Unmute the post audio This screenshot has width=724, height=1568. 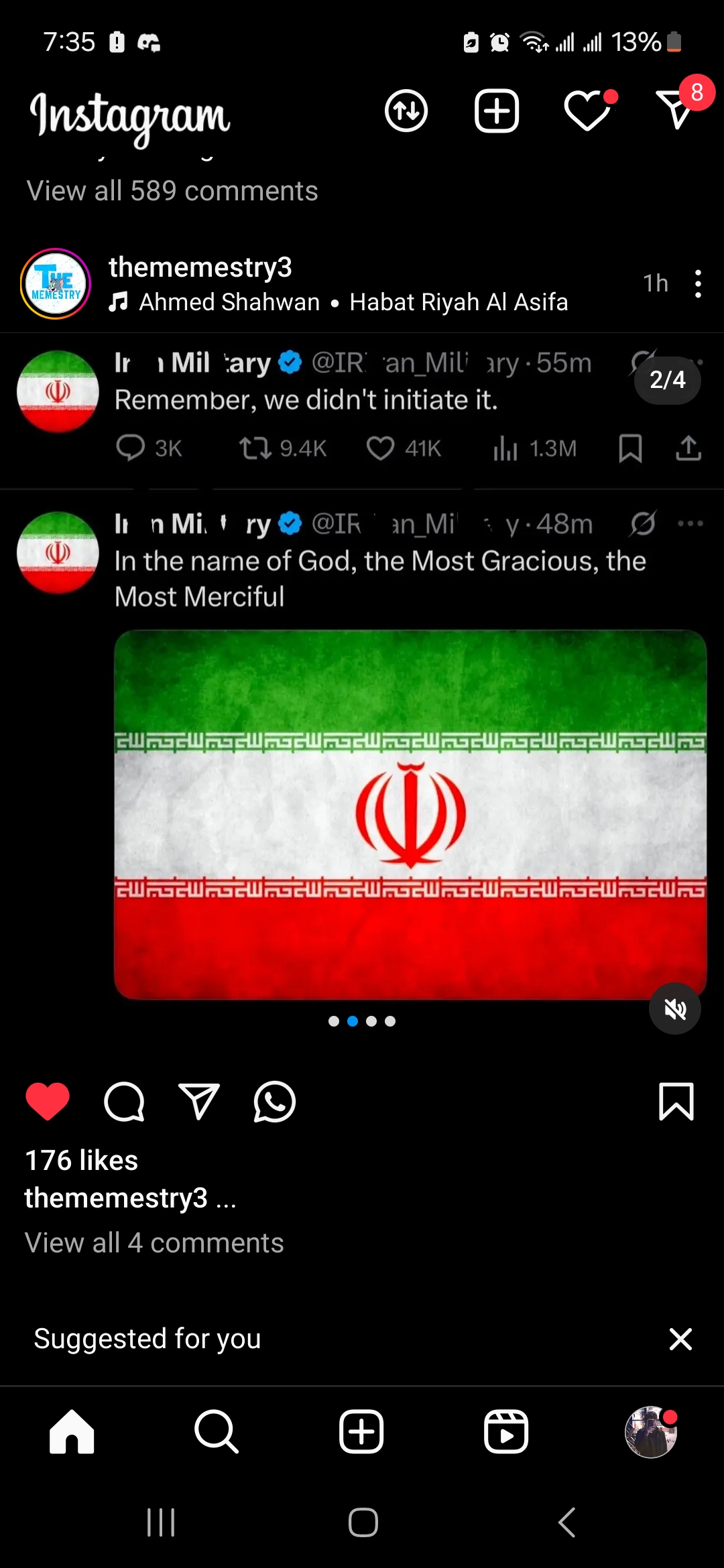click(x=674, y=1008)
